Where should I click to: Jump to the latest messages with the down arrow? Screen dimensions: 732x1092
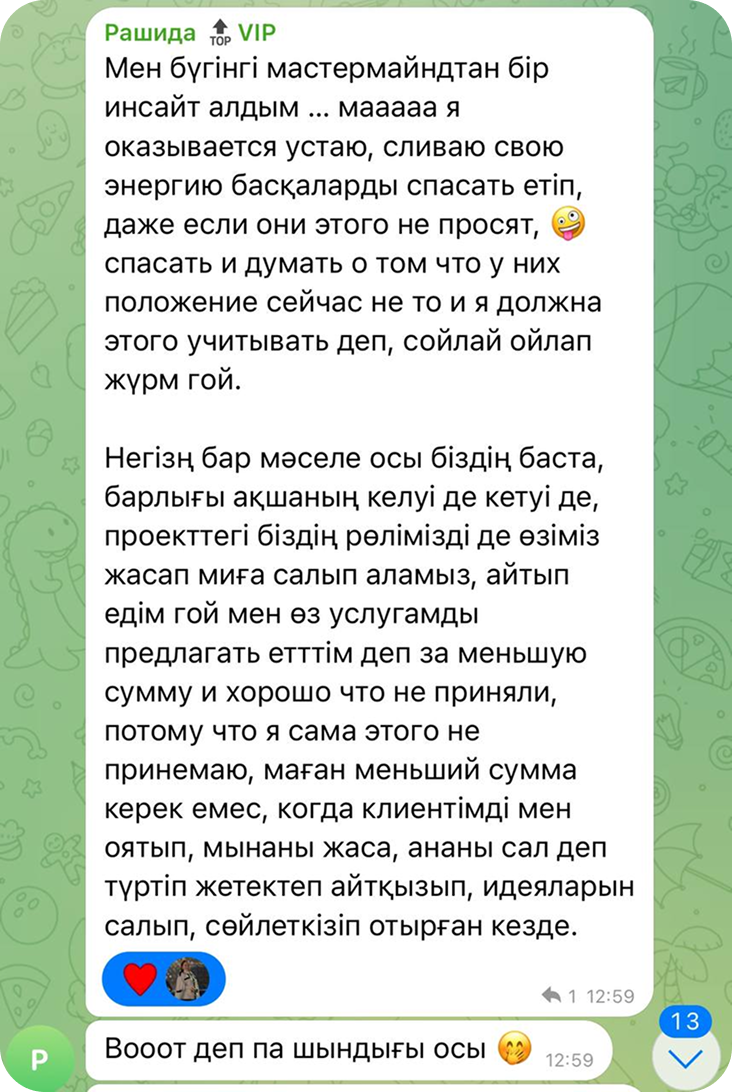coord(686,1059)
